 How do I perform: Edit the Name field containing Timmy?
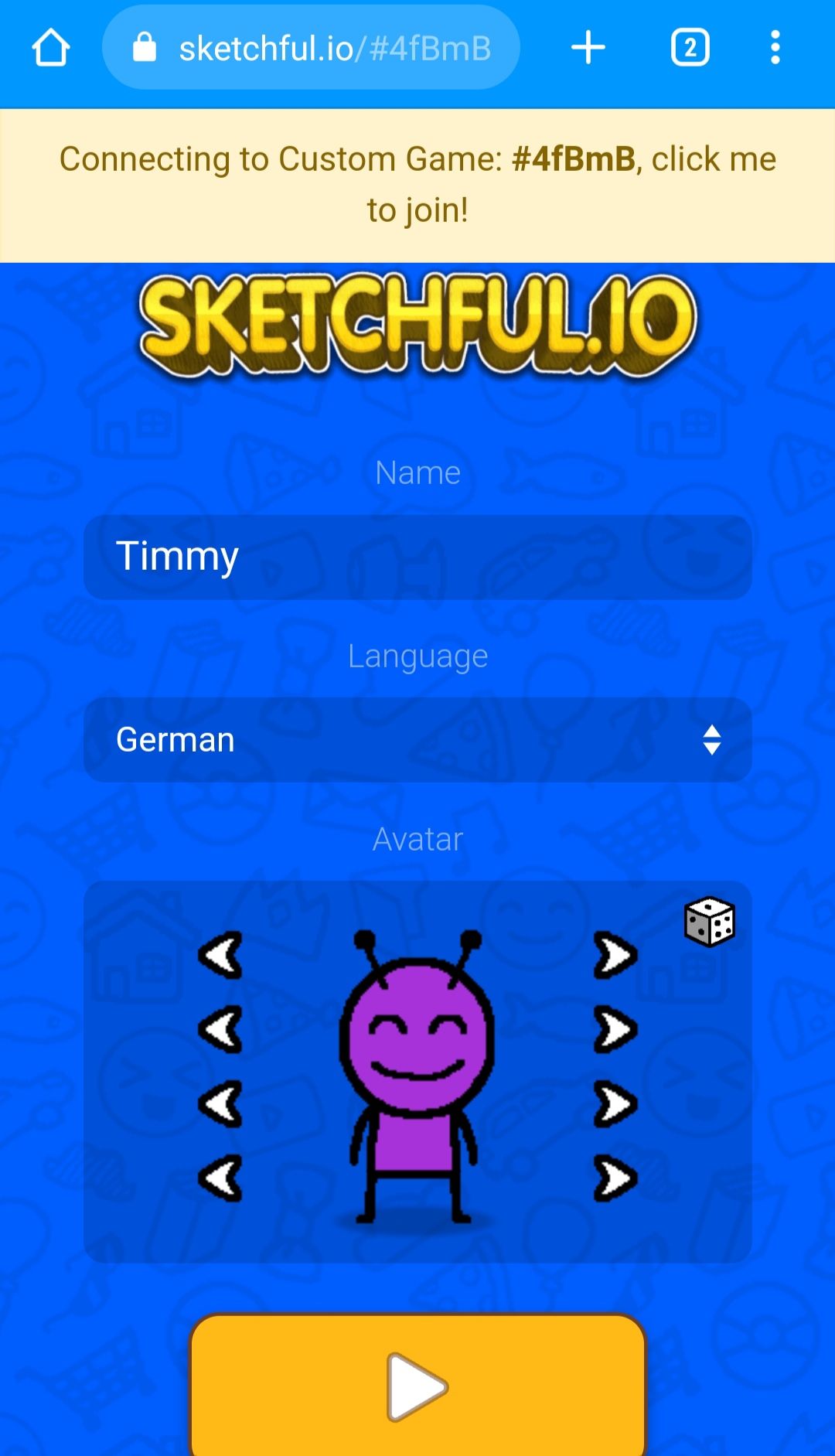(x=417, y=557)
